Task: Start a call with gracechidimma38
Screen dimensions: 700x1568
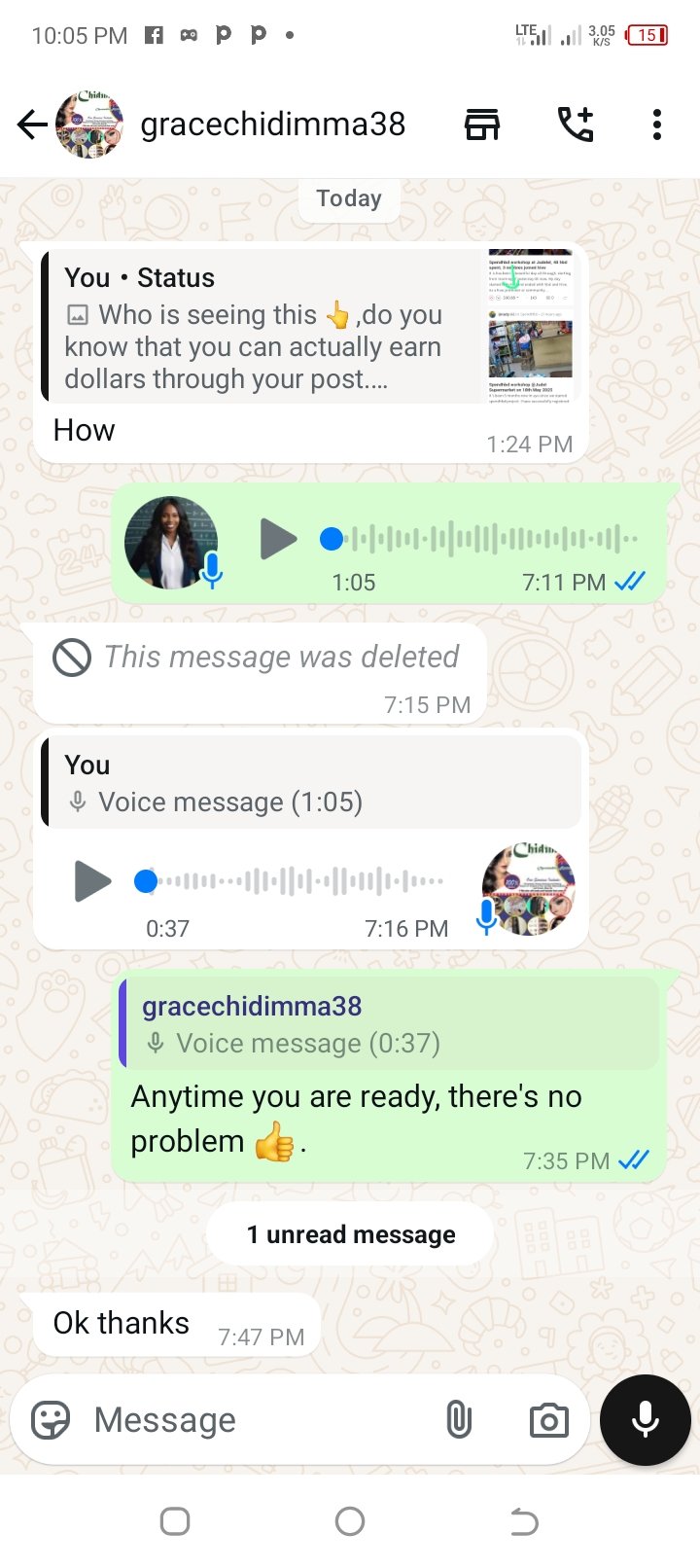Action: click(x=576, y=125)
